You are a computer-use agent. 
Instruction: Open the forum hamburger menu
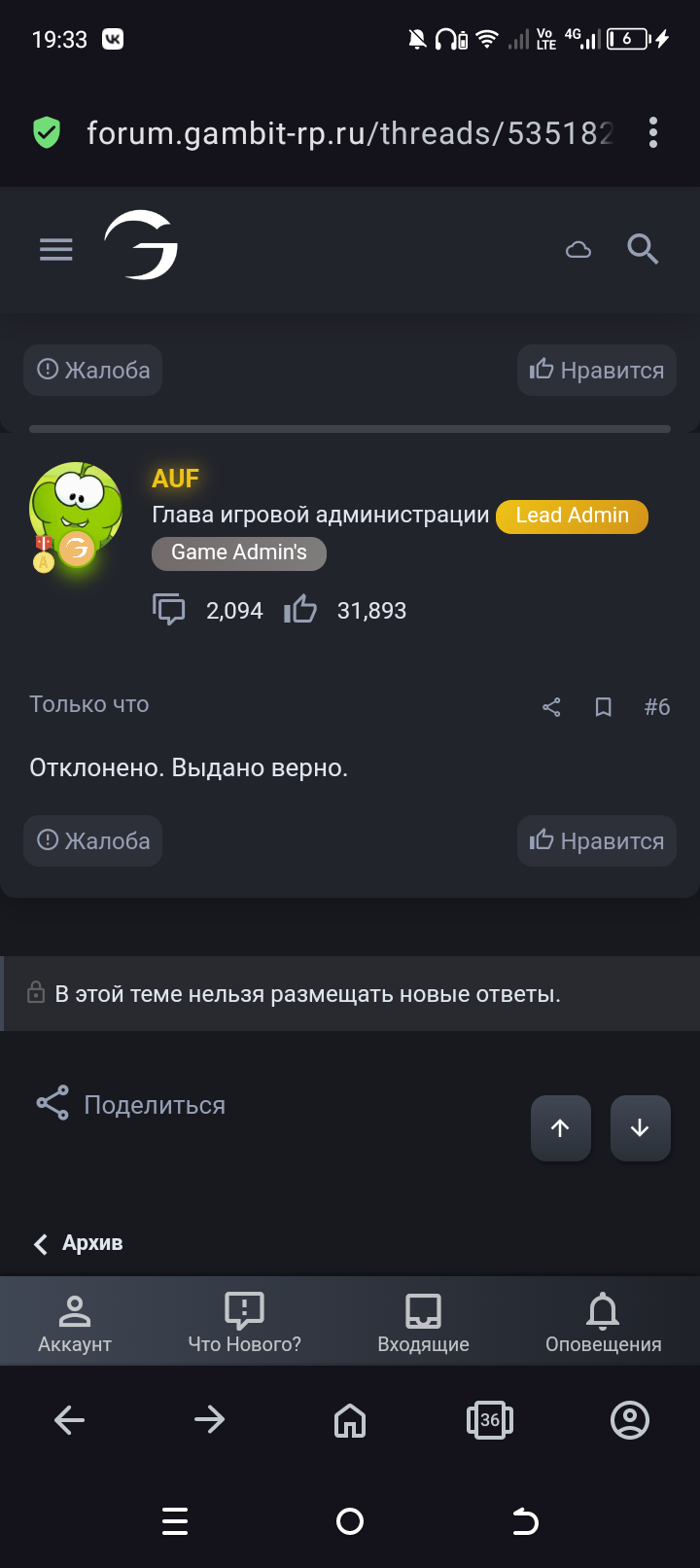[56, 250]
